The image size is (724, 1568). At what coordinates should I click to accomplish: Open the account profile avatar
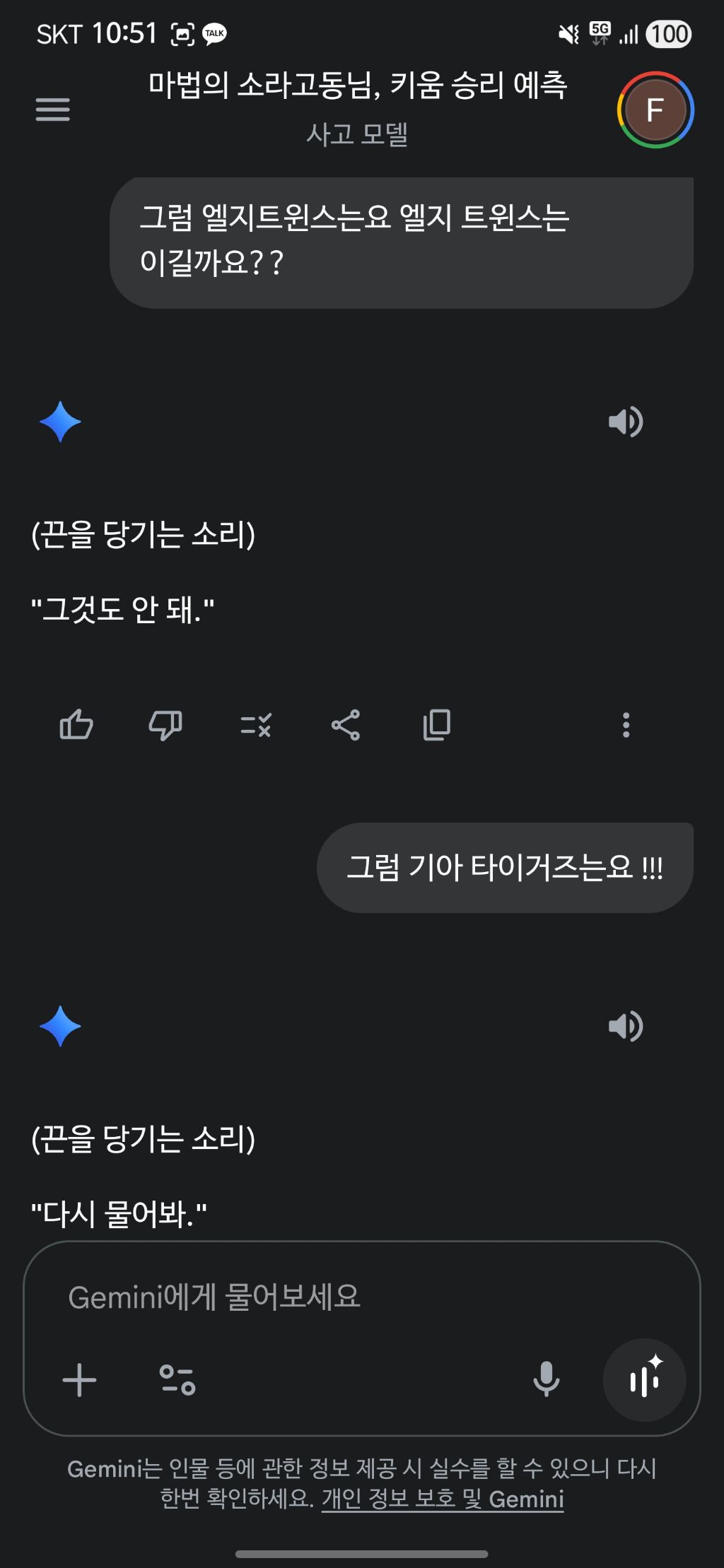[x=655, y=110]
